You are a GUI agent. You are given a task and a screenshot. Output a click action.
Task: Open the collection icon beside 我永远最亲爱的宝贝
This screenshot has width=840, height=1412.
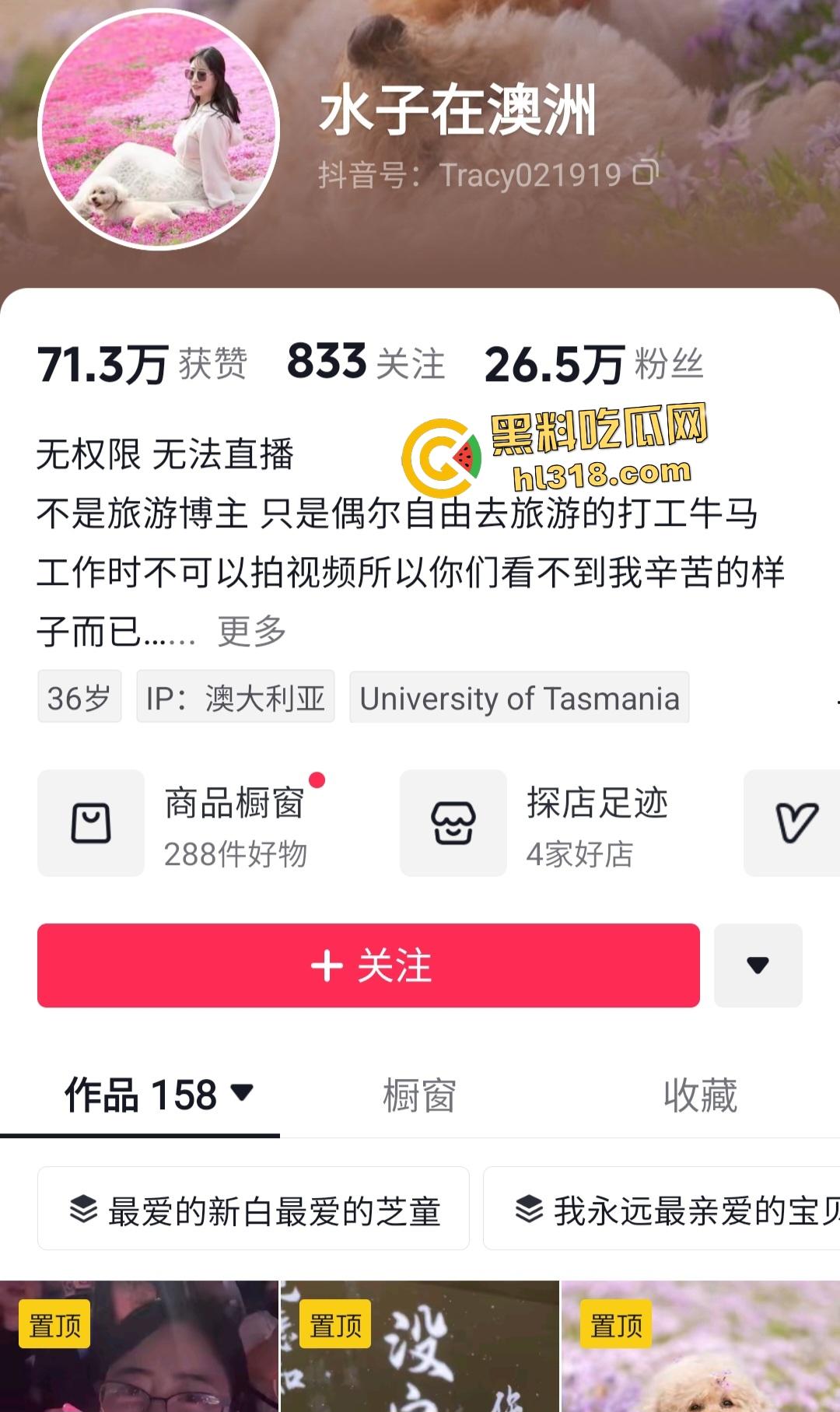tap(528, 1210)
